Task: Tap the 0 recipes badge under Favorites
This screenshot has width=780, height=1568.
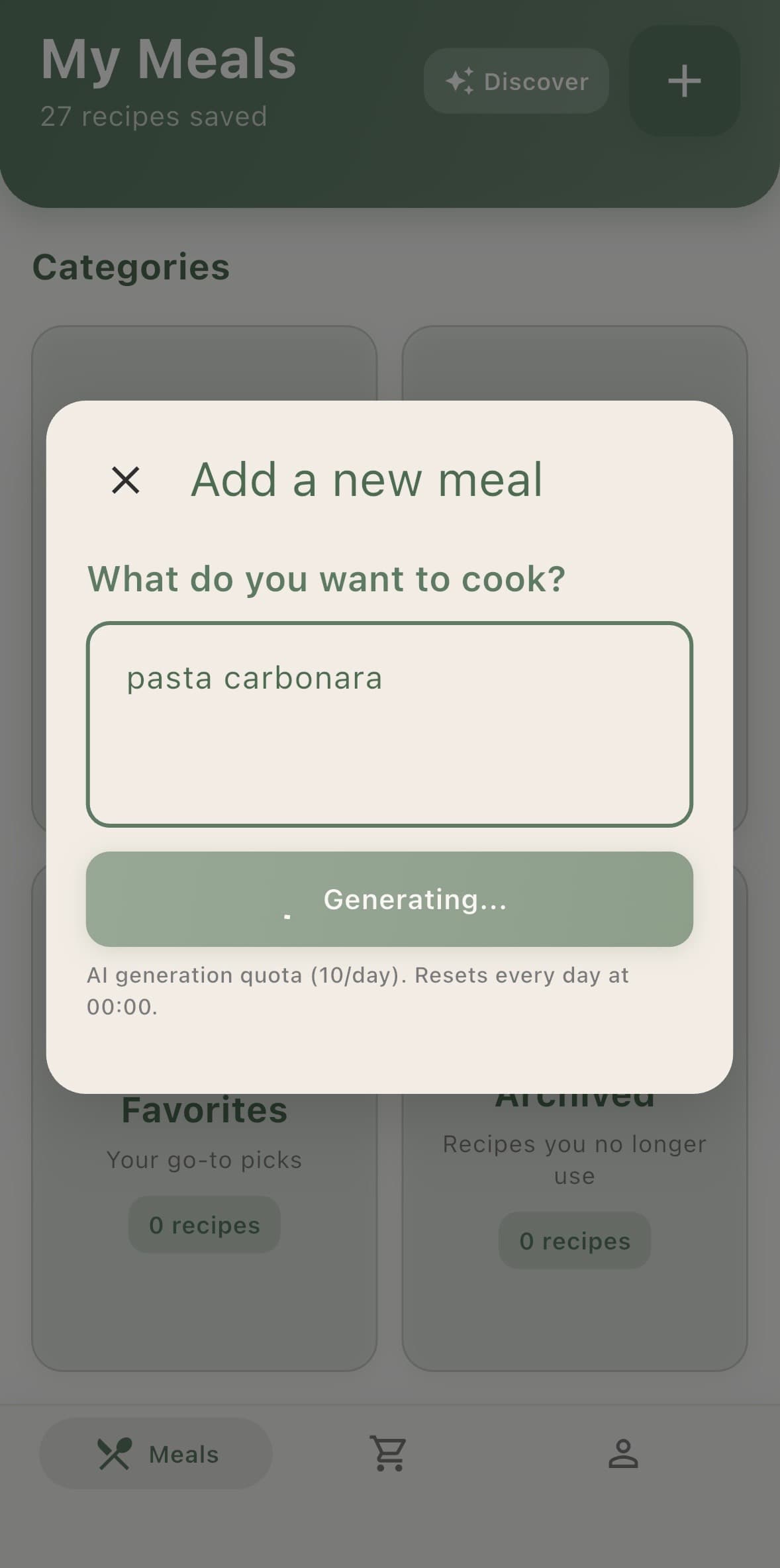Action: point(204,1224)
